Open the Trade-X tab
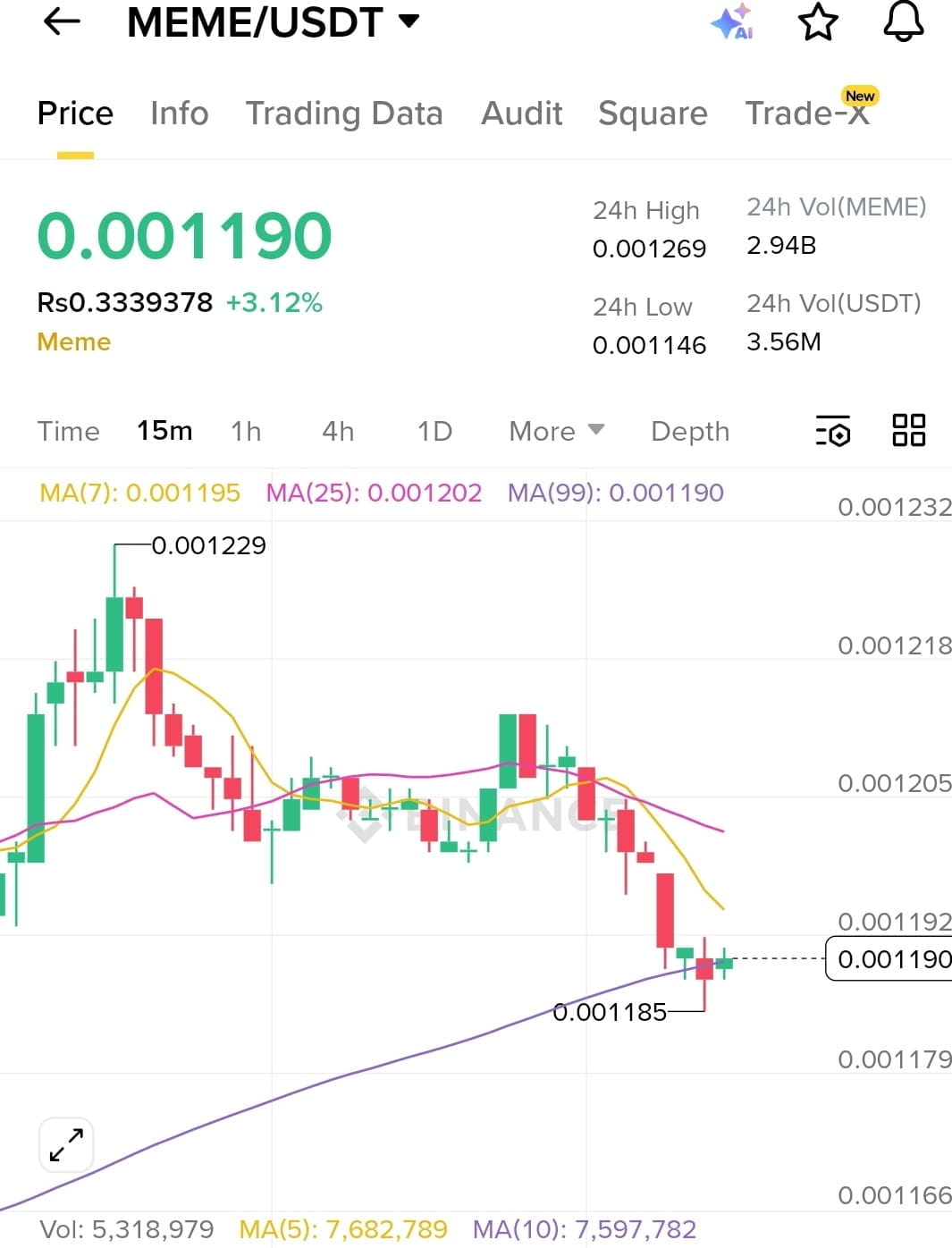952x1248 pixels. click(x=806, y=114)
